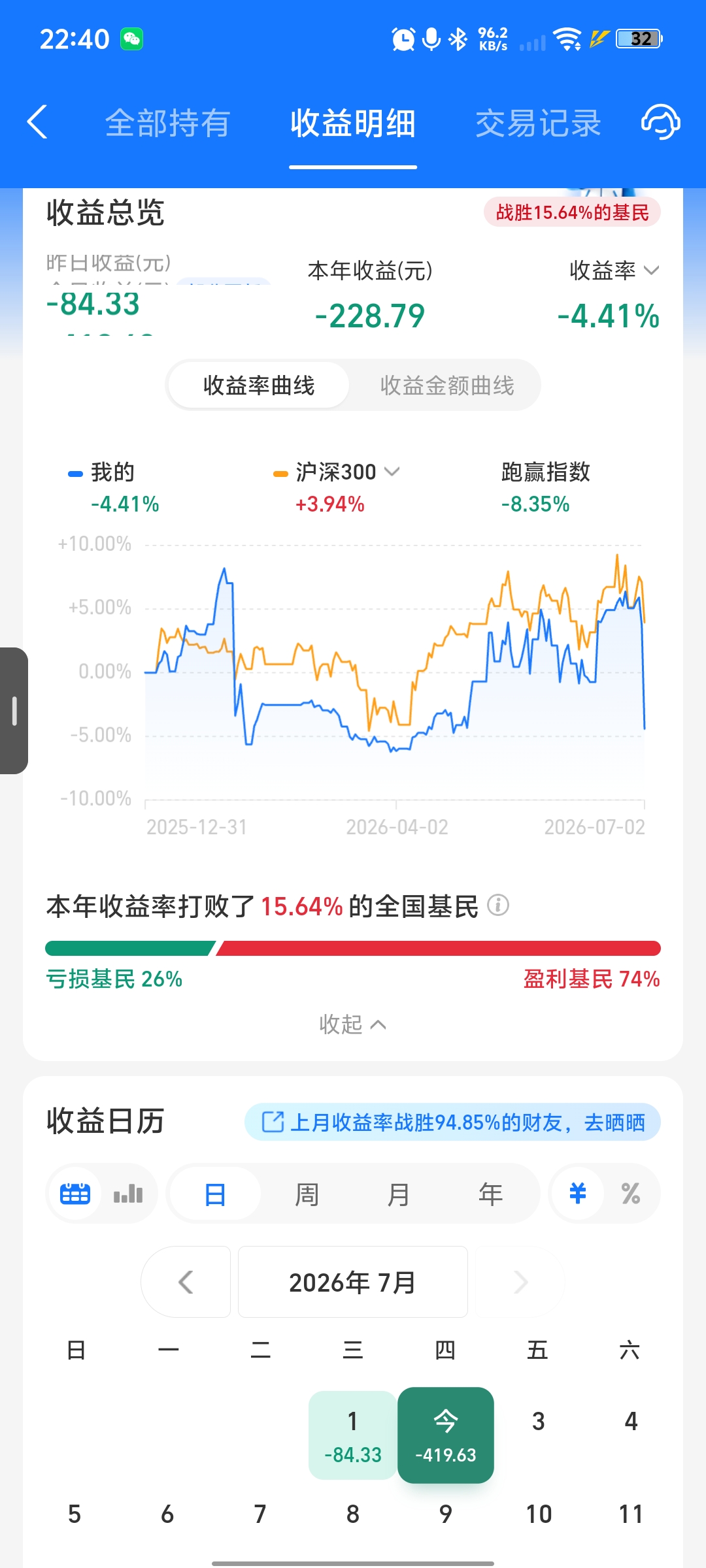Show earnings as percentage
This screenshot has width=706, height=1568.
[631, 1194]
